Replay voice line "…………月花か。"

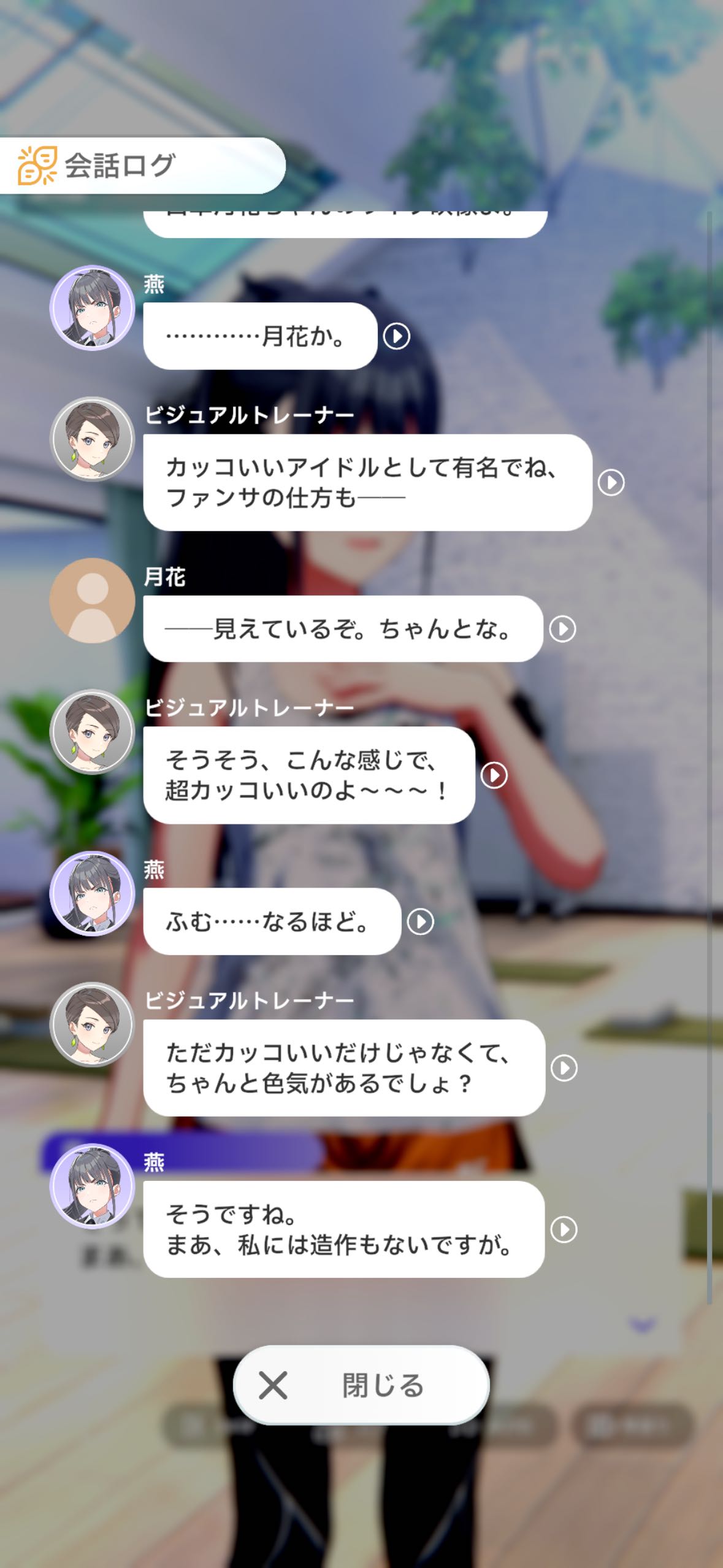[x=397, y=336]
